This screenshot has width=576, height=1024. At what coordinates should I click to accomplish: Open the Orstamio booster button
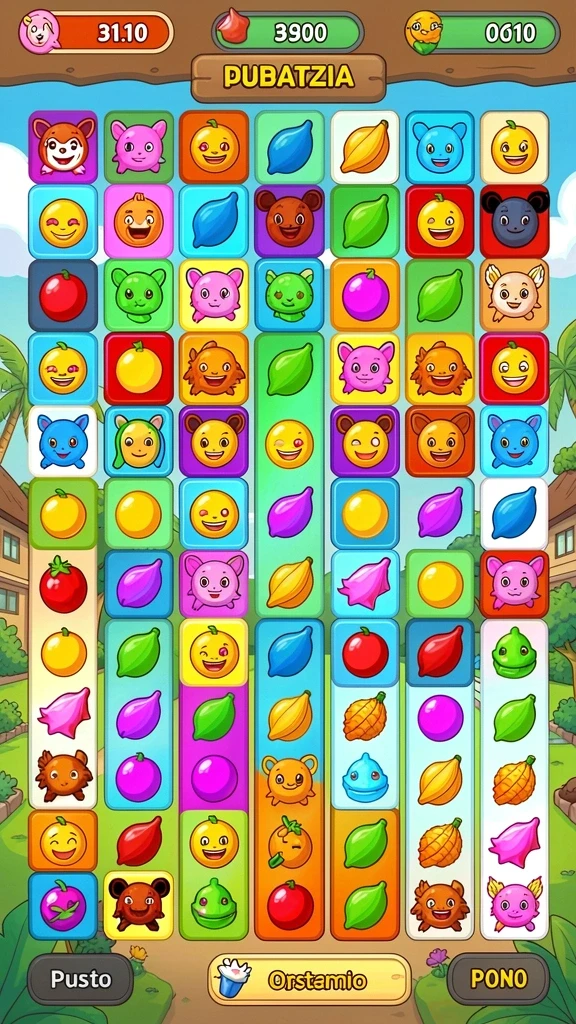(310, 979)
